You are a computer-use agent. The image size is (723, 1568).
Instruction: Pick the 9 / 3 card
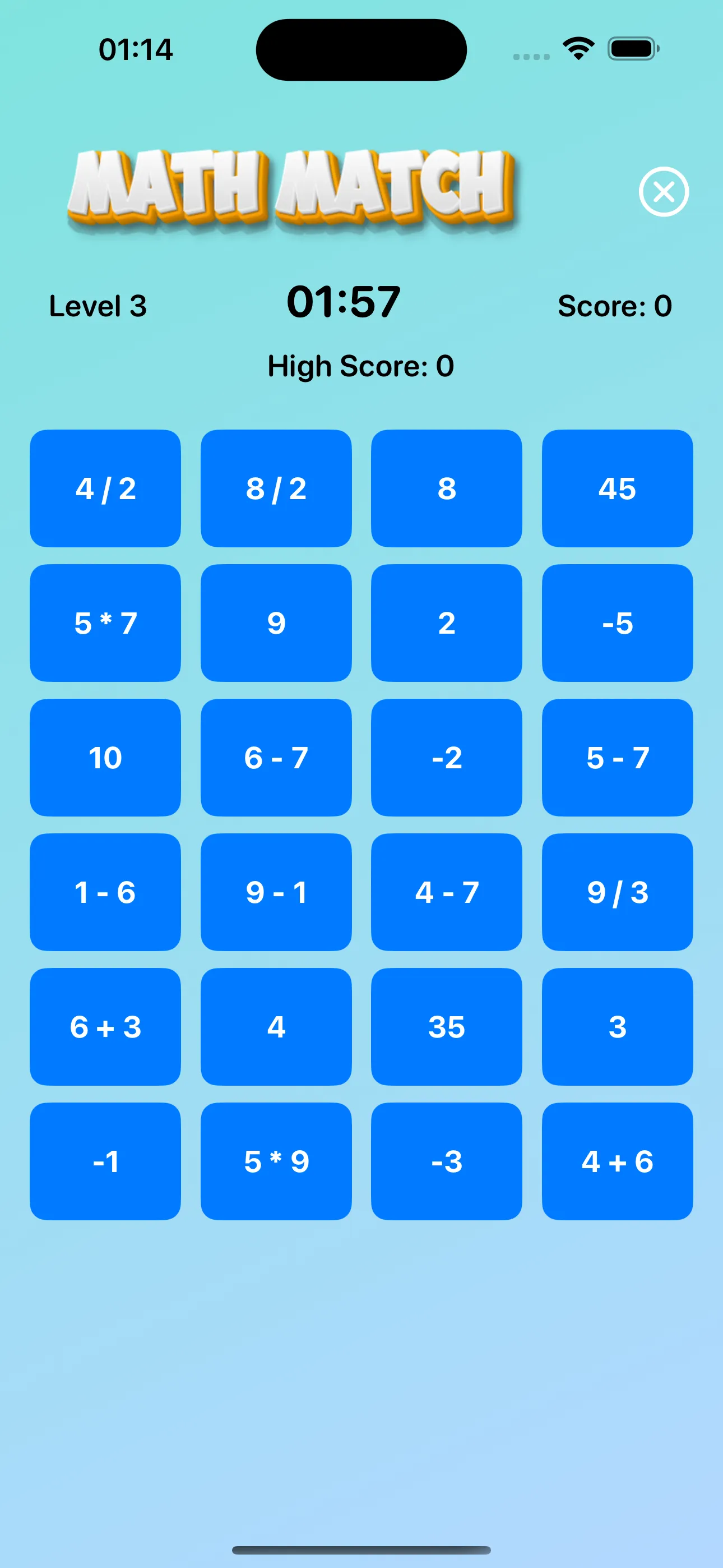618,892
